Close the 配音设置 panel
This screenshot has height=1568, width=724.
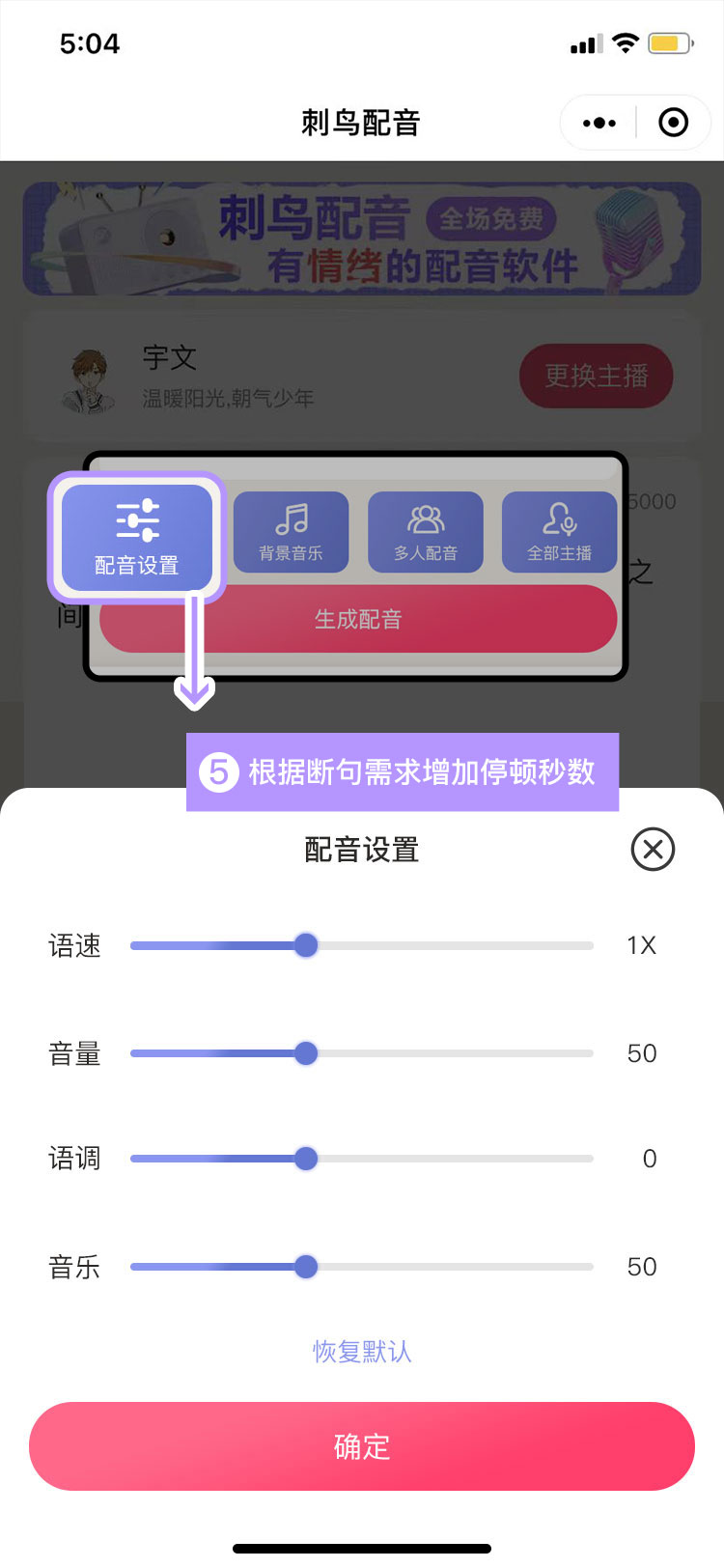coord(653,850)
